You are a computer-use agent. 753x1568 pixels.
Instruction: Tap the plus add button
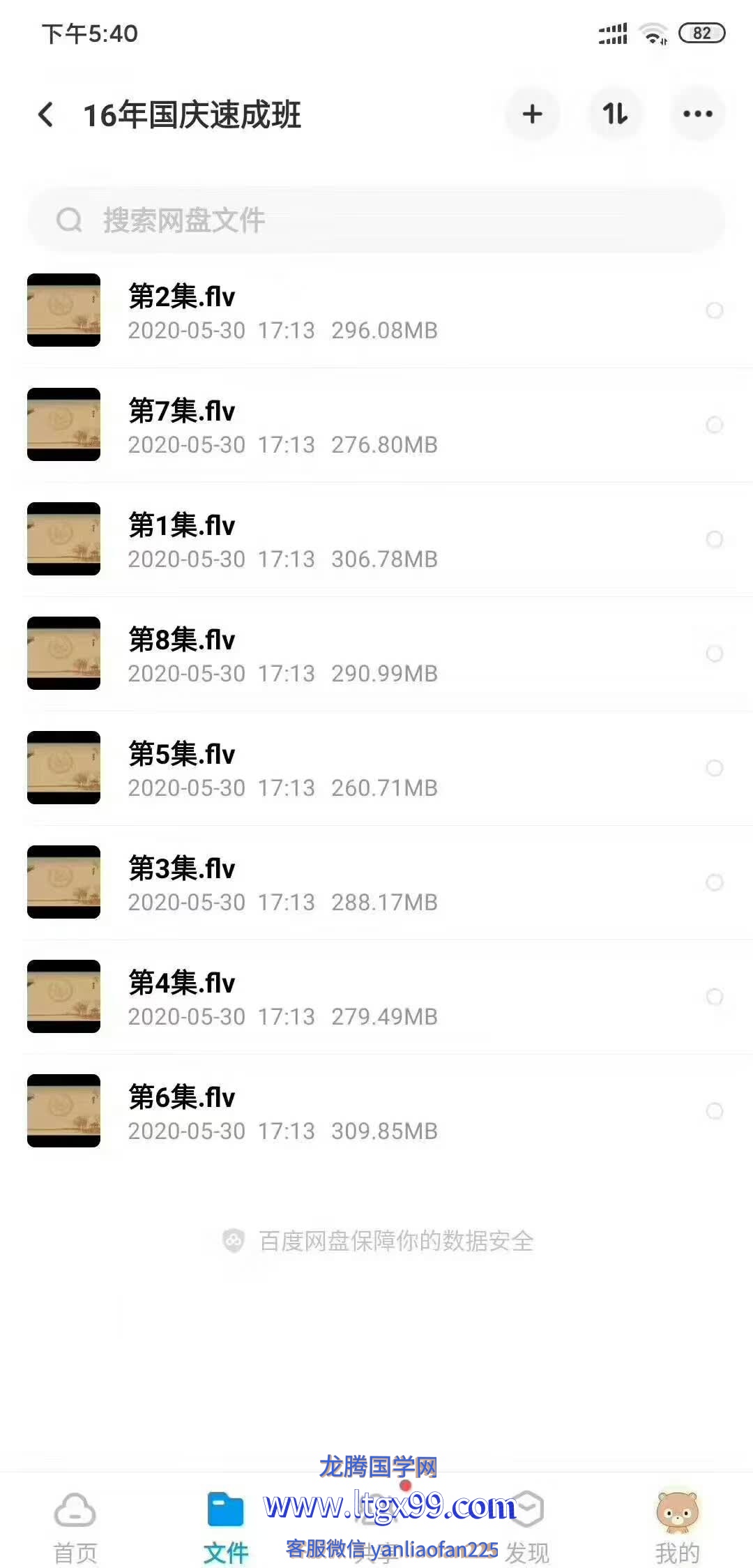pyautogui.click(x=532, y=114)
